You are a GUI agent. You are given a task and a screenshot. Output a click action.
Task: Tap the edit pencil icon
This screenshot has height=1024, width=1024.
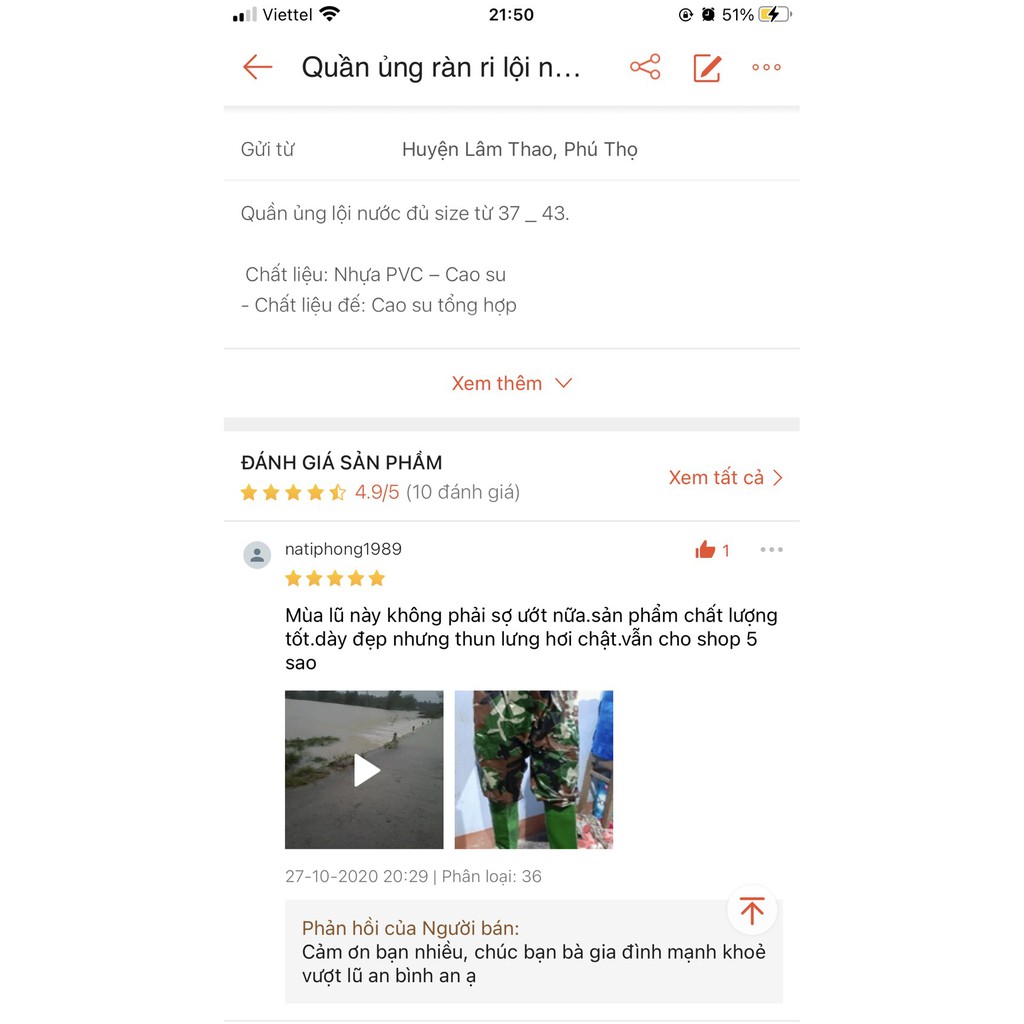point(707,67)
